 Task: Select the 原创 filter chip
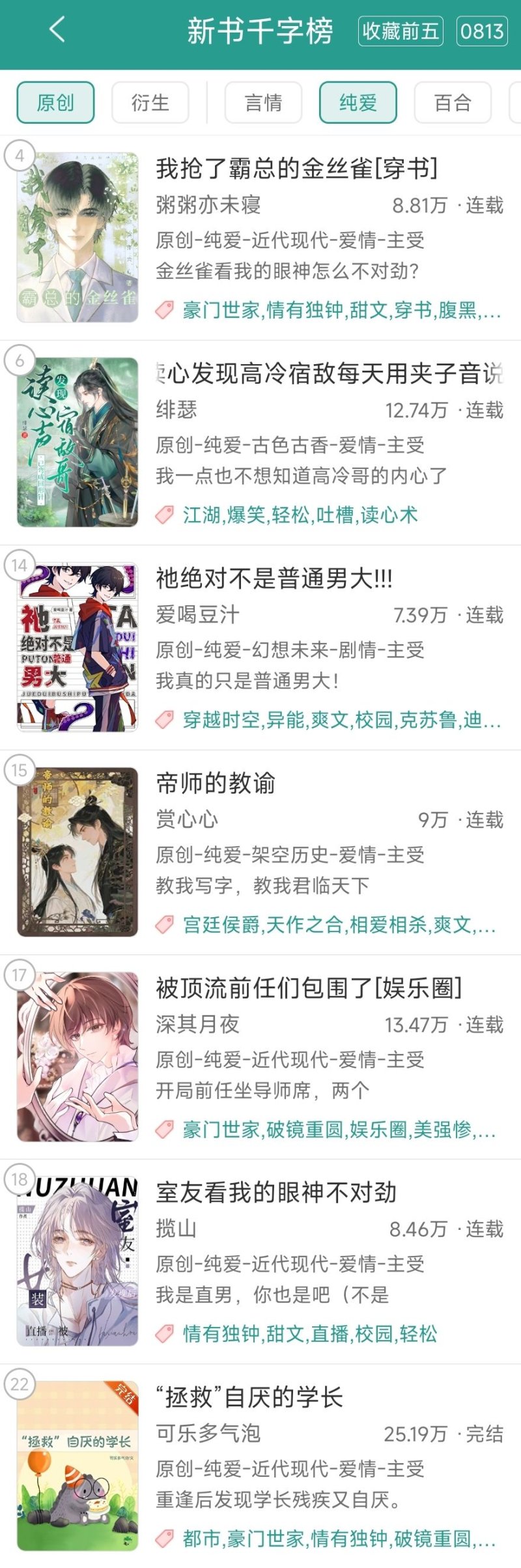point(55,102)
